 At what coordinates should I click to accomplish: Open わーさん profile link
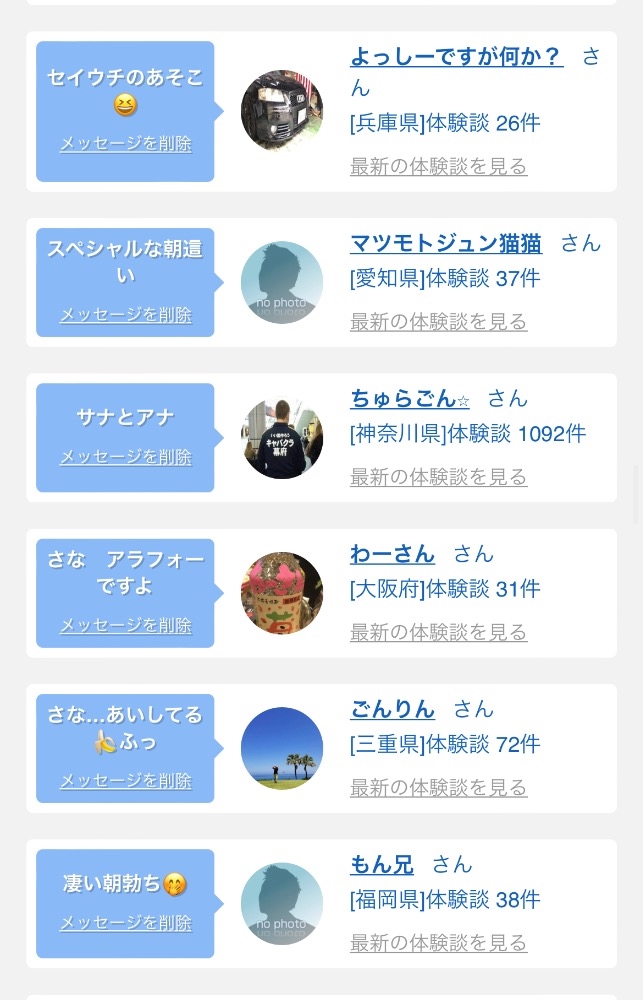tap(392, 554)
